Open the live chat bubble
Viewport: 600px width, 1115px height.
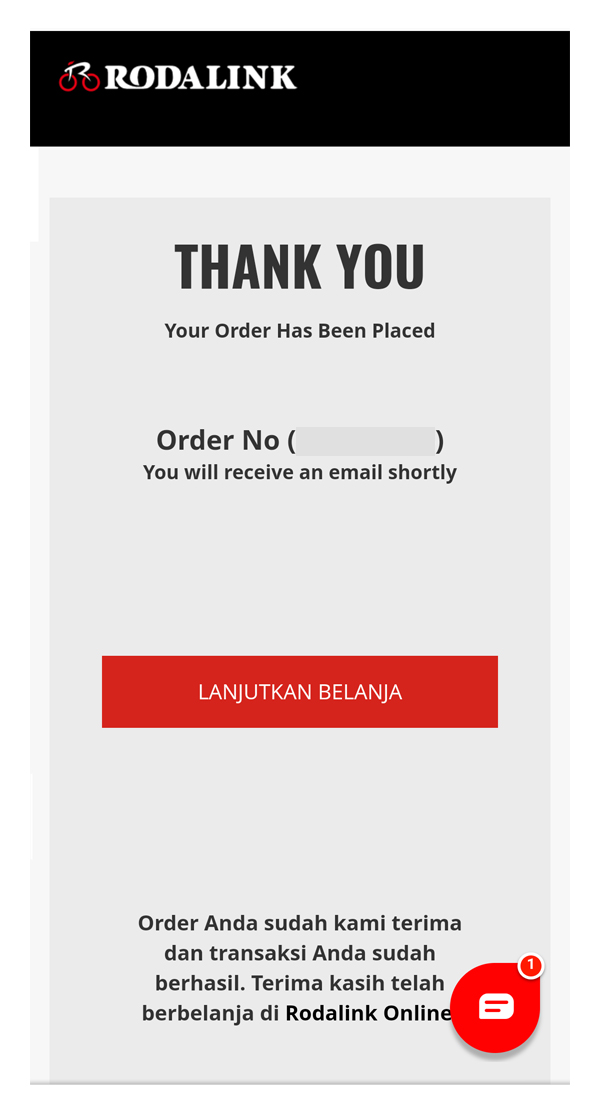click(495, 1007)
